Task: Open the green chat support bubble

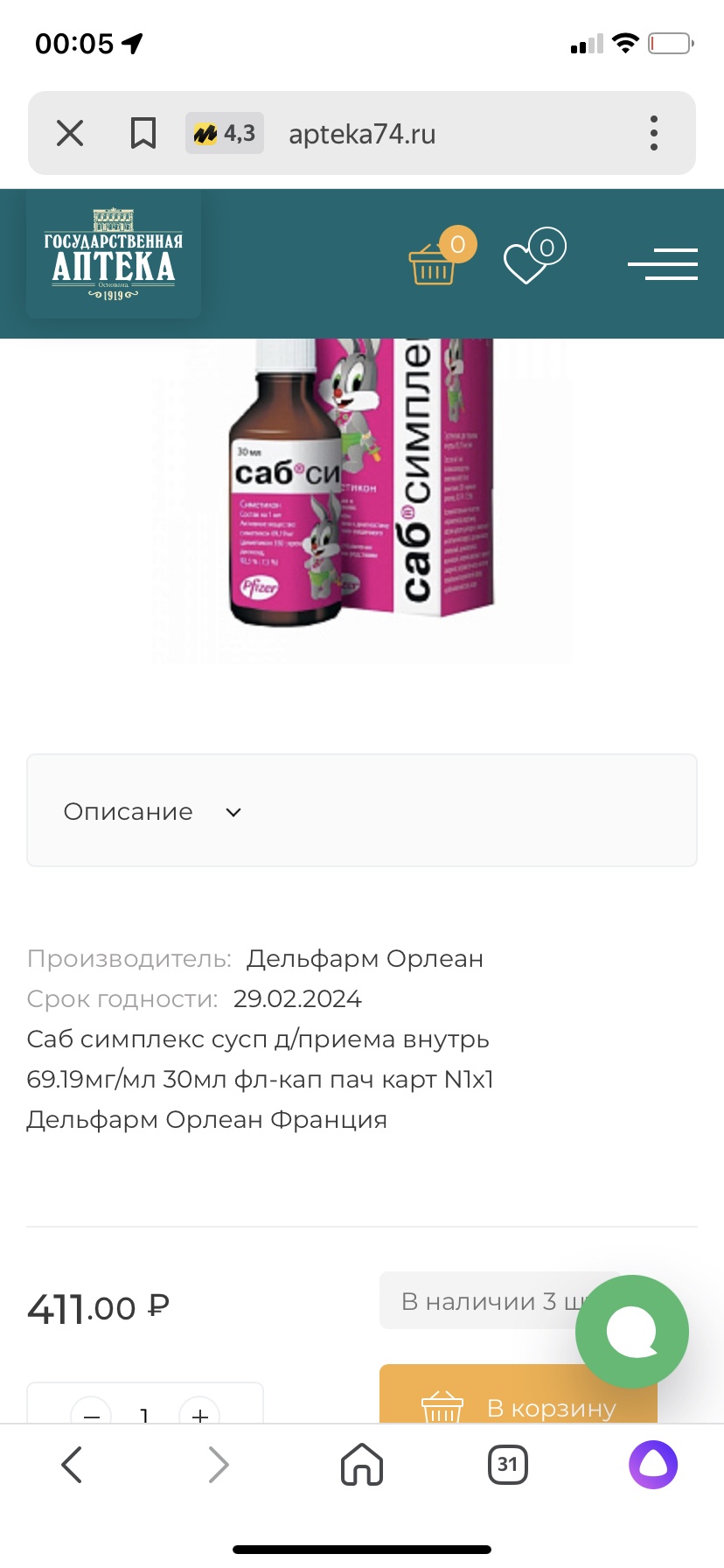Action: pos(631,1331)
